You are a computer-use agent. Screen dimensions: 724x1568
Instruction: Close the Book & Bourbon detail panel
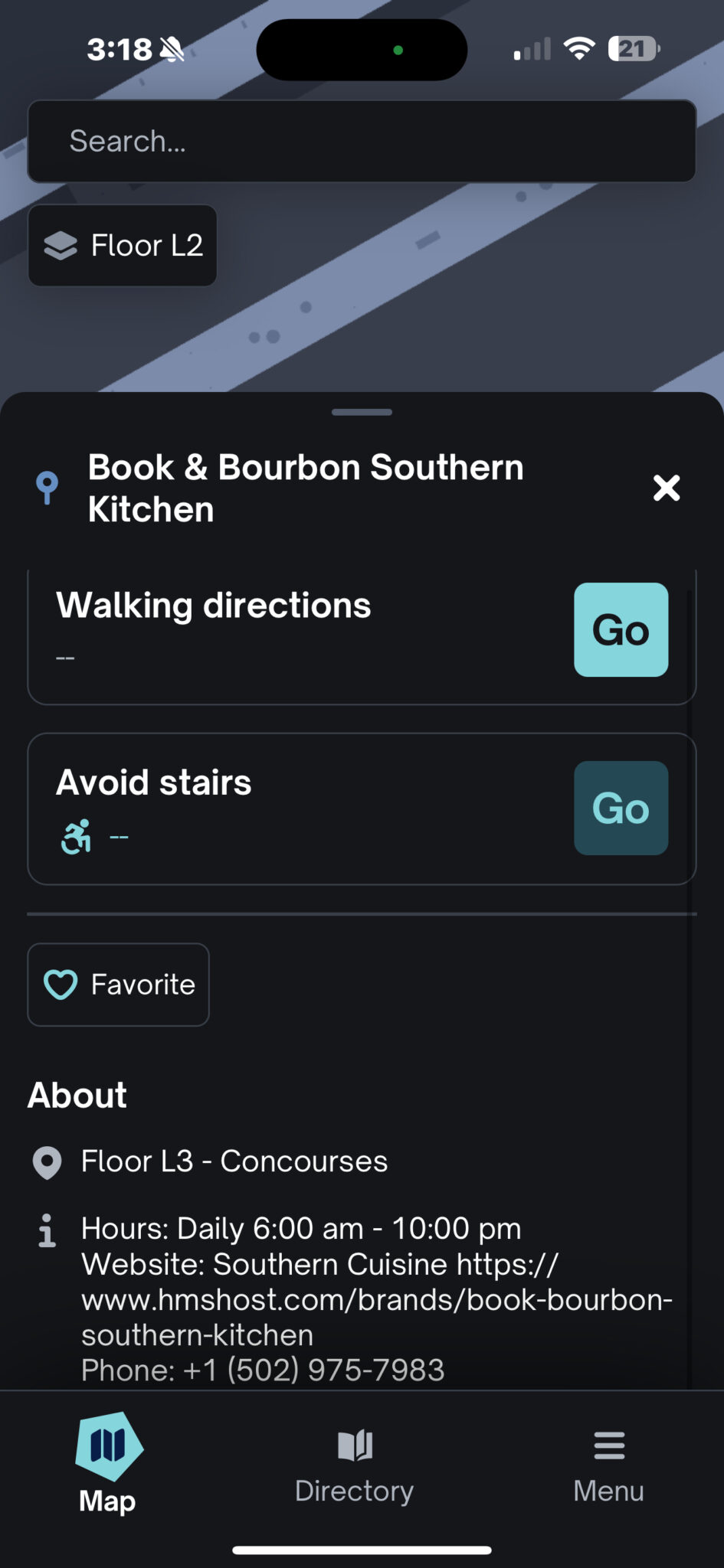coord(666,488)
